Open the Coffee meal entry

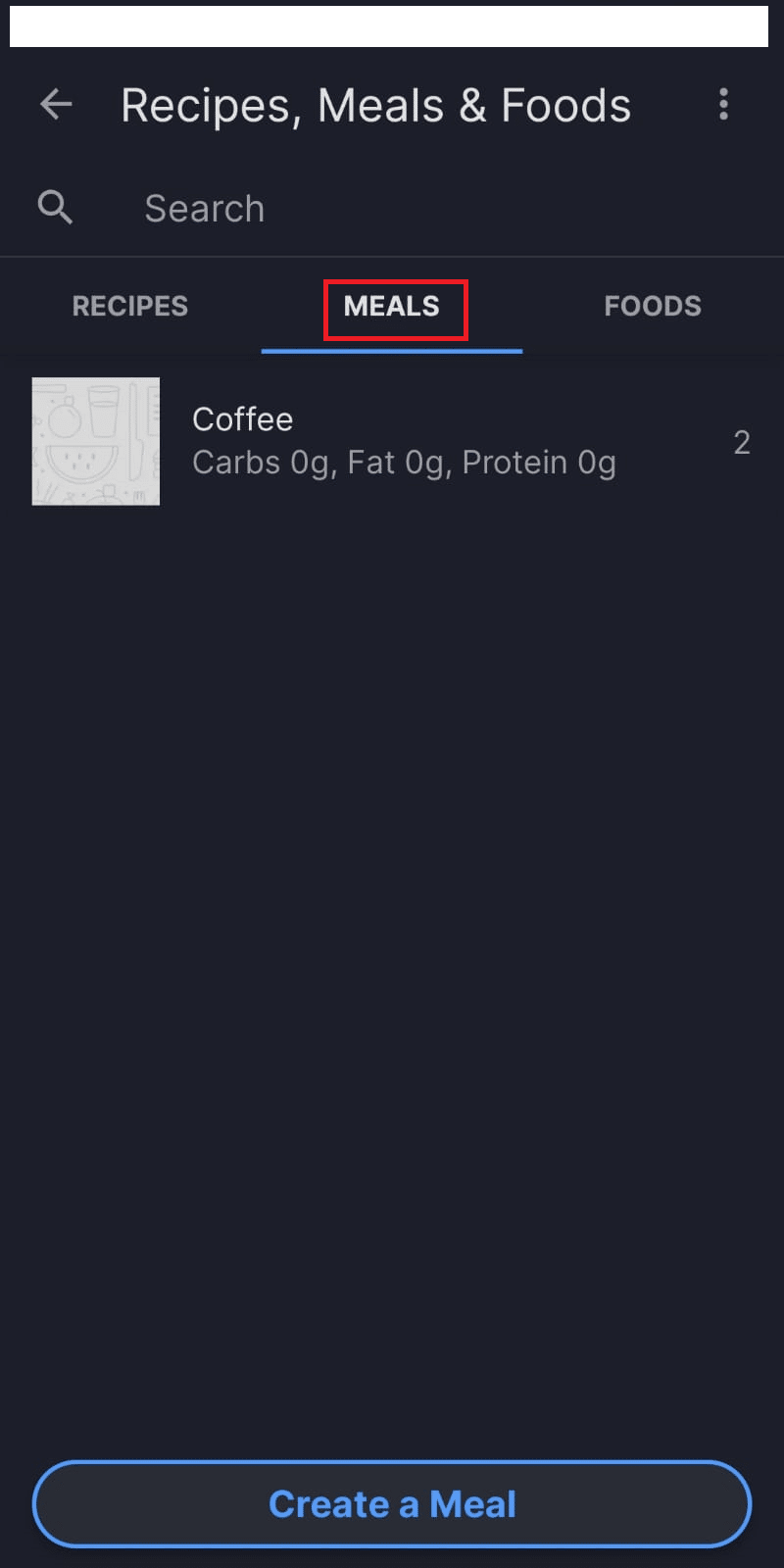pos(392,442)
